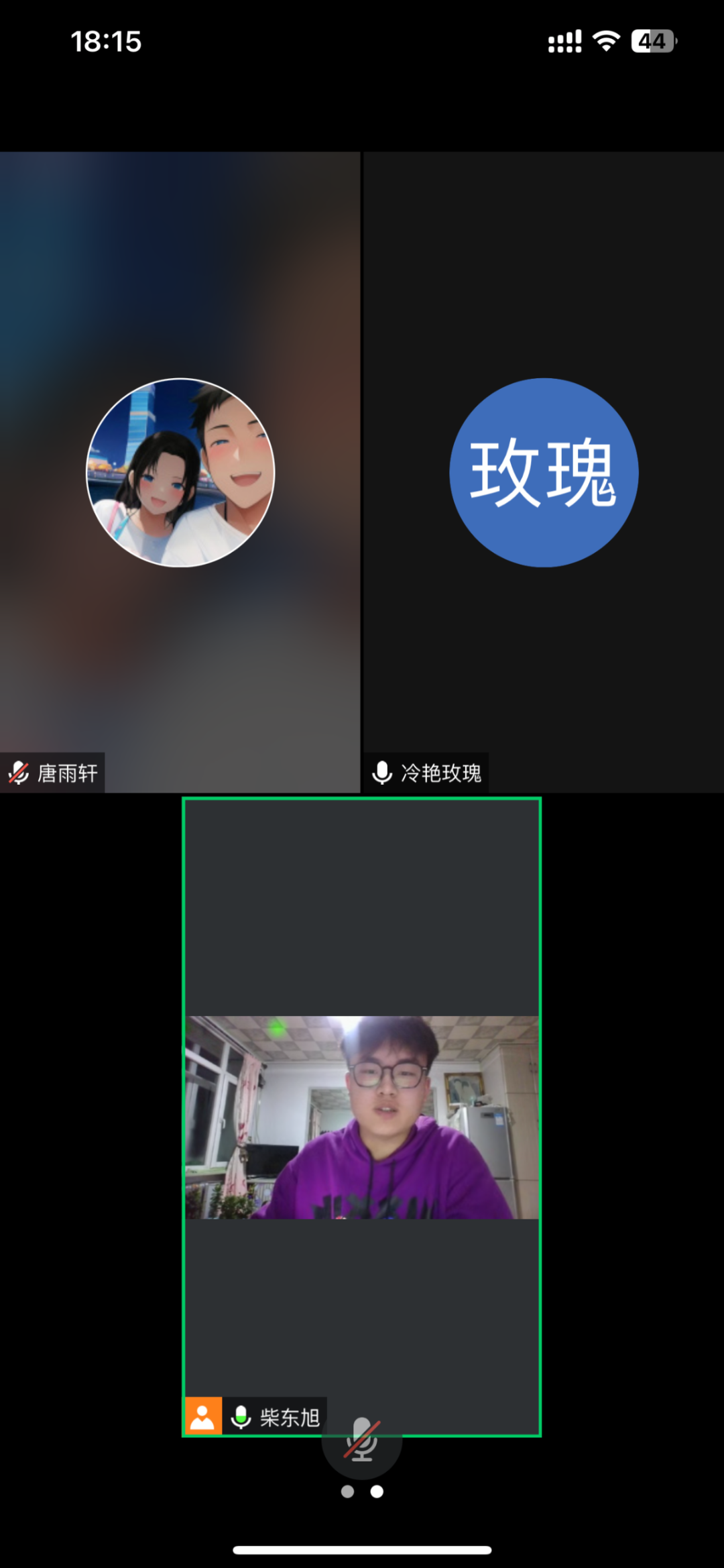Select 唐雨轩's participant tile
This screenshot has width=724, height=1568.
180,472
